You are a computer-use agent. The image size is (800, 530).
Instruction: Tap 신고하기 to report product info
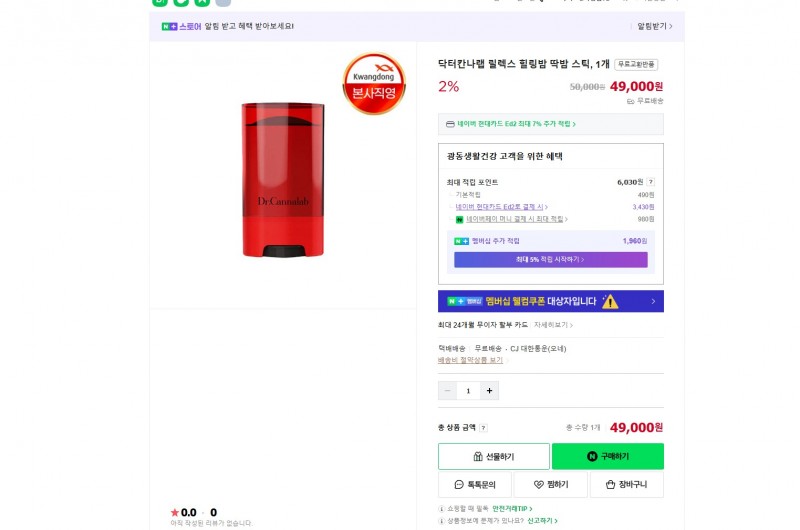[541, 520]
